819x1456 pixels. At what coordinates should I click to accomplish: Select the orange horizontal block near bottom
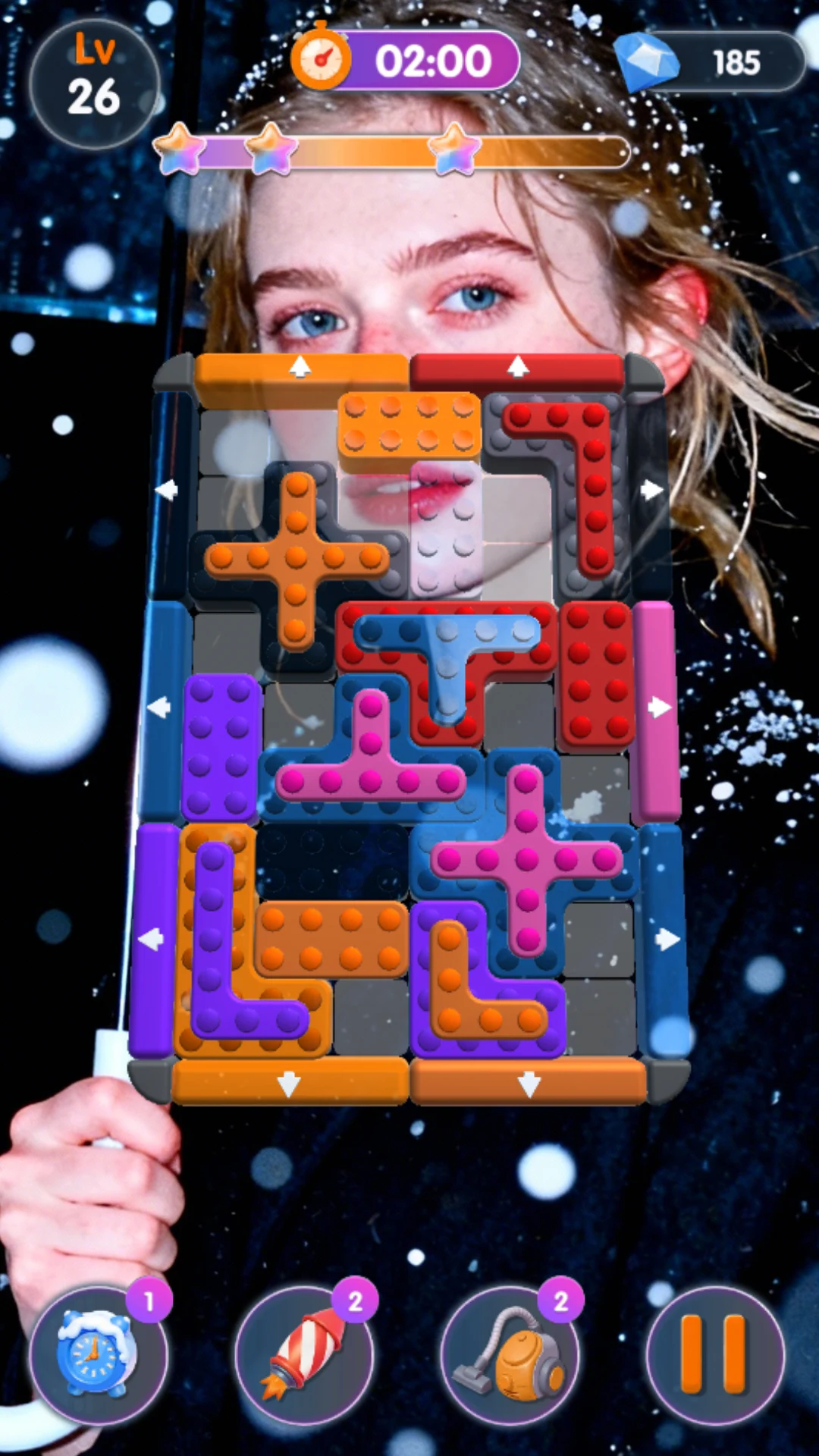[x=330, y=940]
